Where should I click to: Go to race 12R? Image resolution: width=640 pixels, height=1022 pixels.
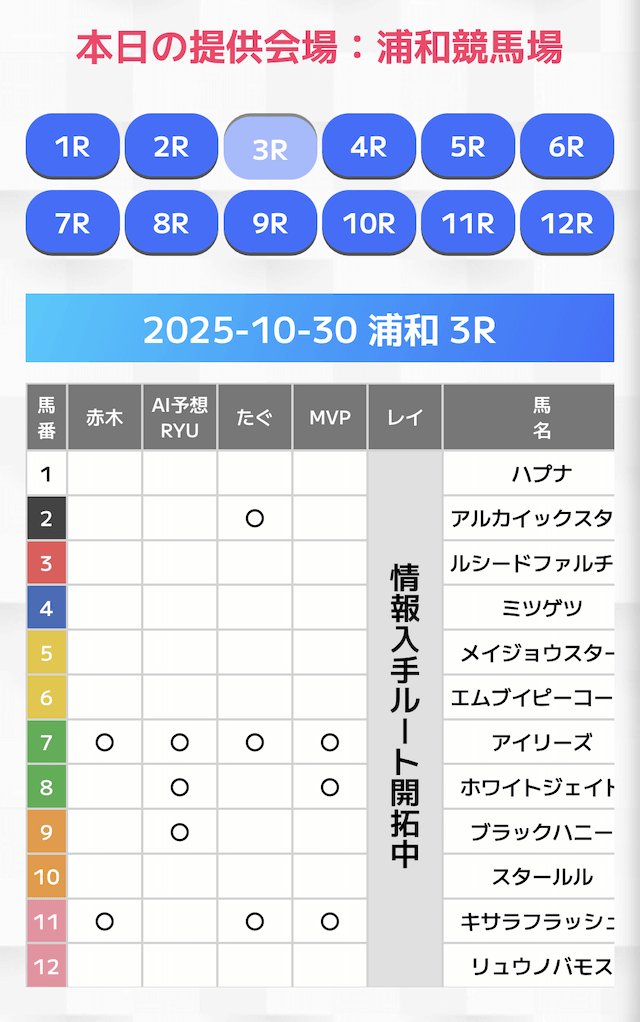(x=567, y=222)
